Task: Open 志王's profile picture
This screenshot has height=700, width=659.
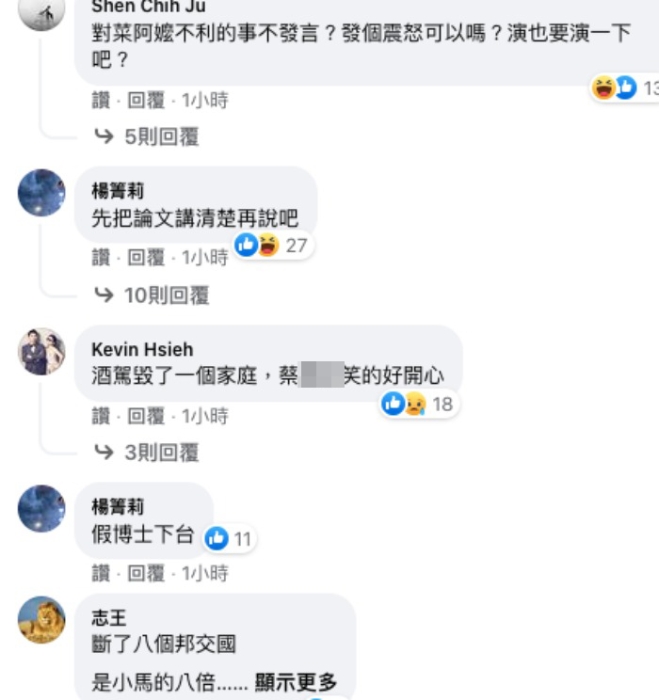Action: [x=41, y=620]
